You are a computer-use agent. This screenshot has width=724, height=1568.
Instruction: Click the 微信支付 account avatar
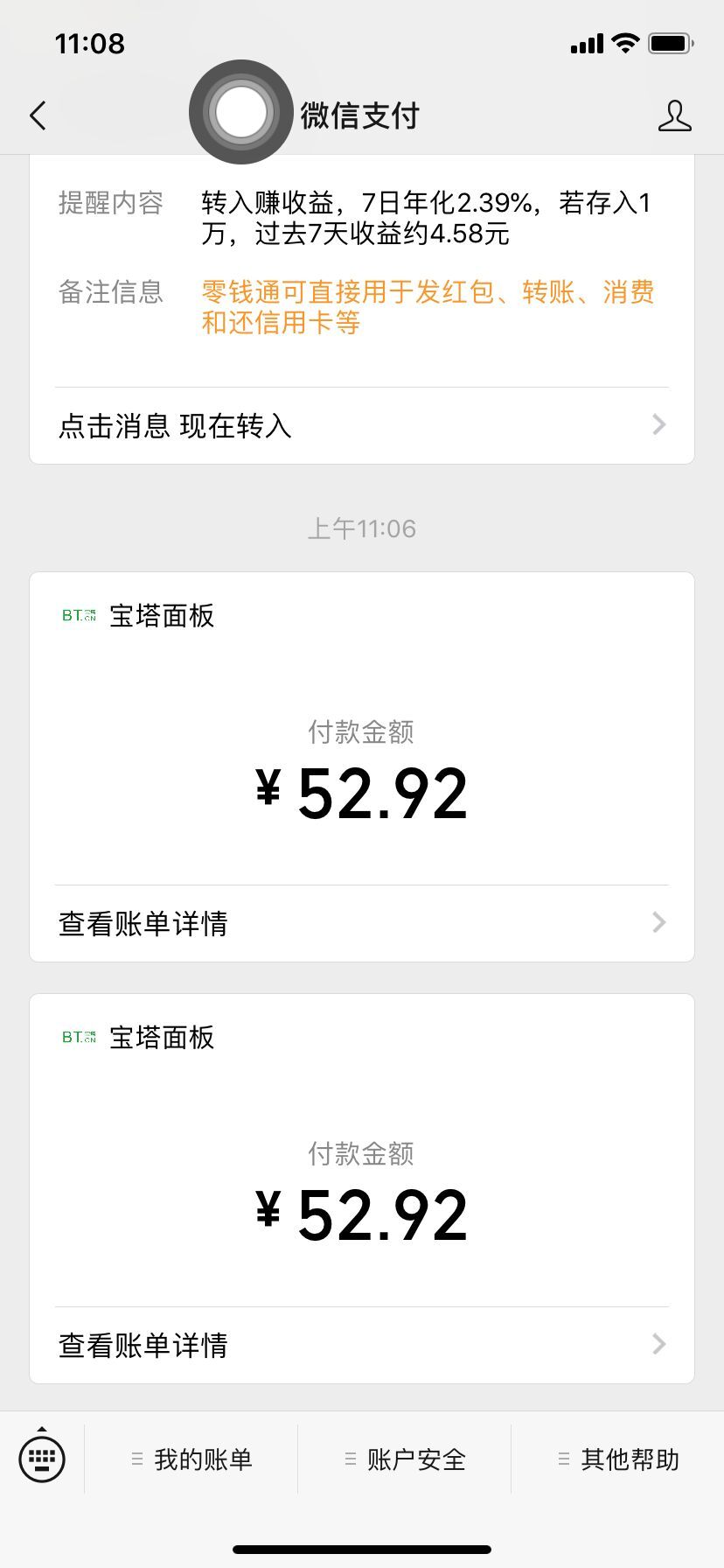[x=240, y=112]
